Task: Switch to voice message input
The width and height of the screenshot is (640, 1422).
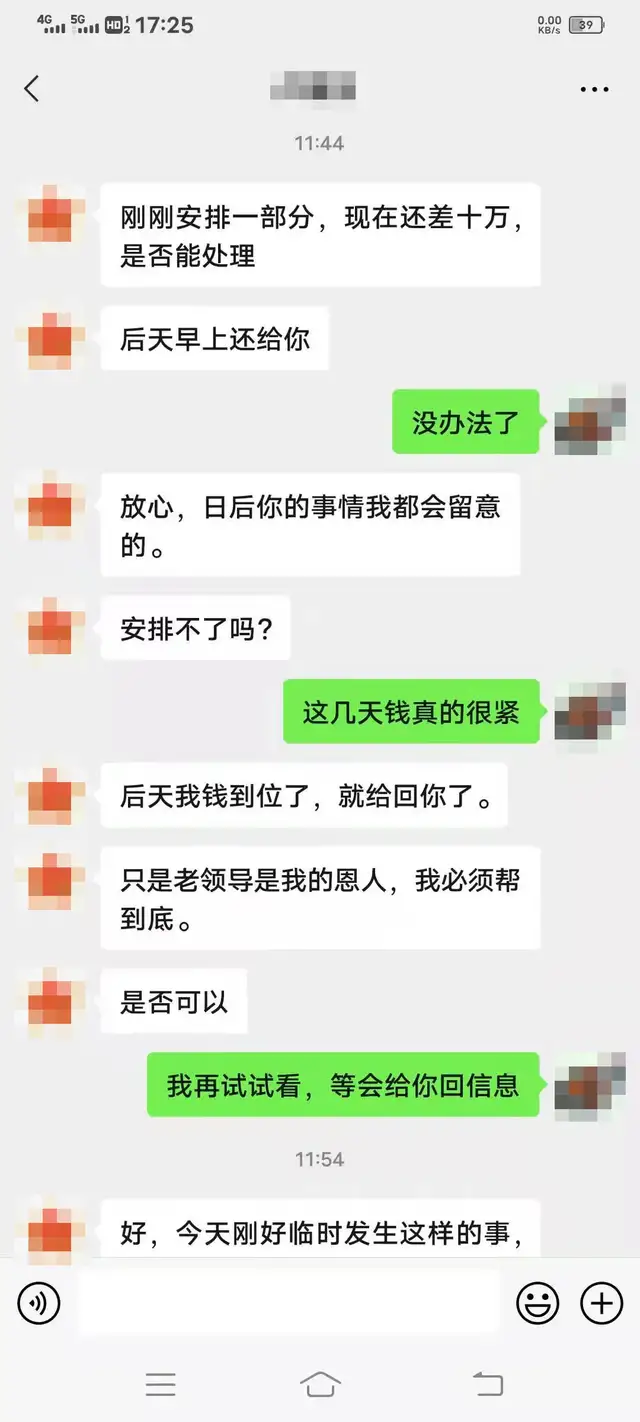Action: click(x=39, y=1302)
